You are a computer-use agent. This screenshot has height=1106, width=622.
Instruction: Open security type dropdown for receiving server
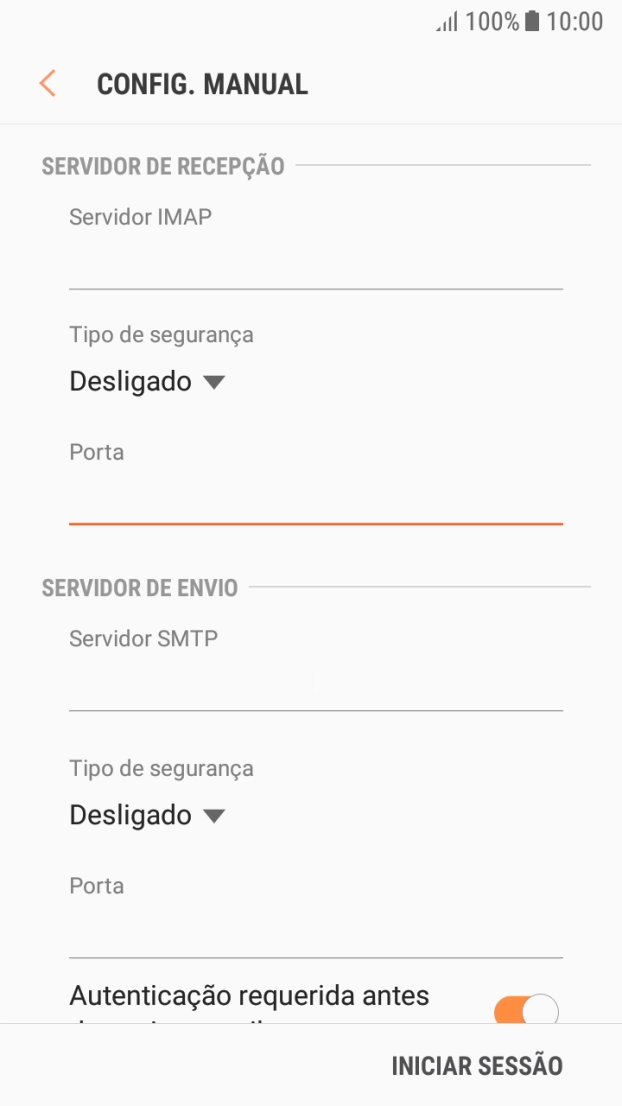click(148, 381)
